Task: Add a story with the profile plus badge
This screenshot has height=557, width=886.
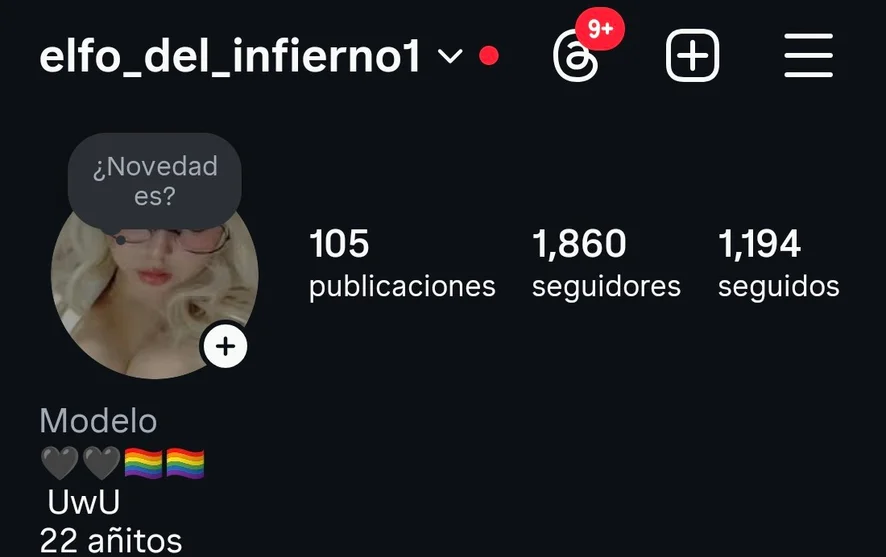Action: coord(226,346)
